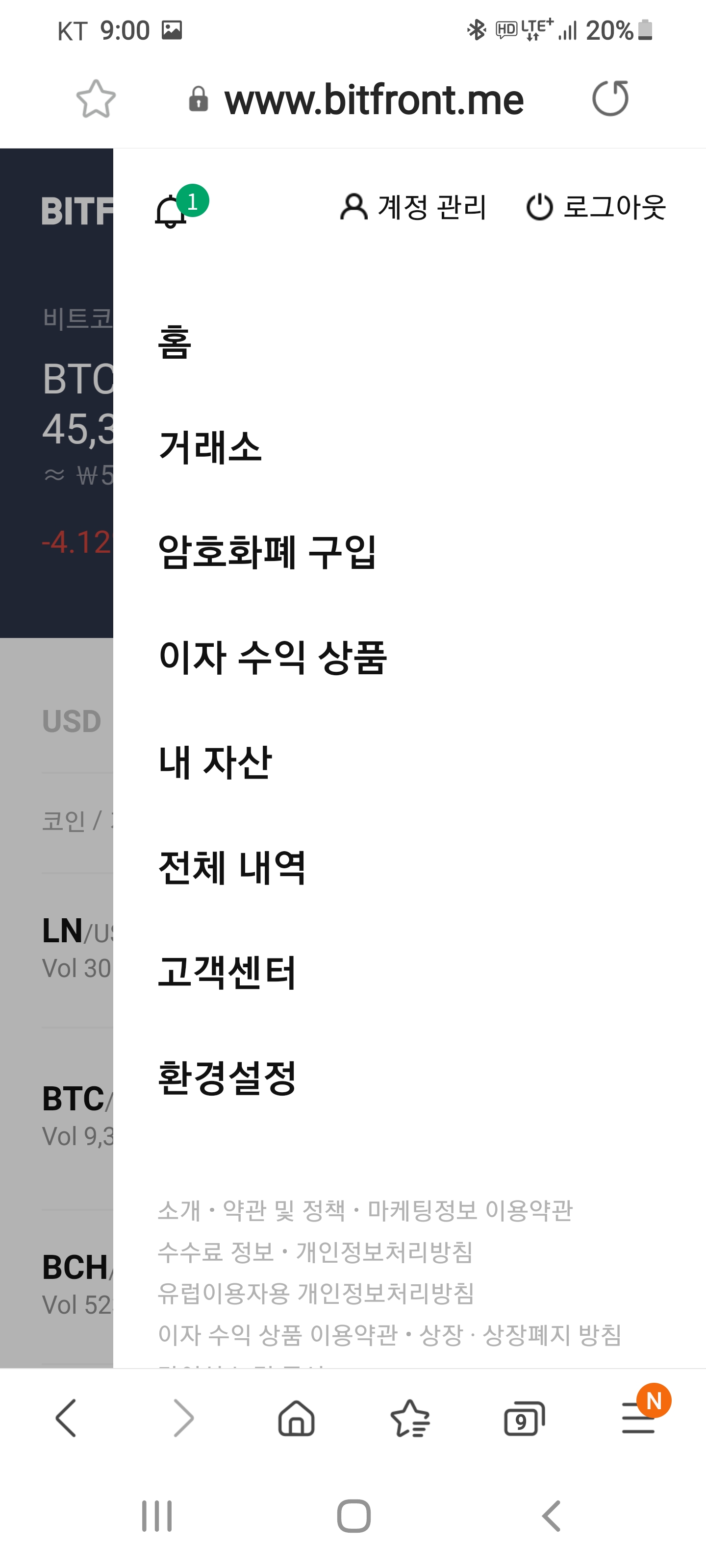Select 암호화폐 구입 menu item
This screenshot has height=1568, width=706.
(x=267, y=552)
